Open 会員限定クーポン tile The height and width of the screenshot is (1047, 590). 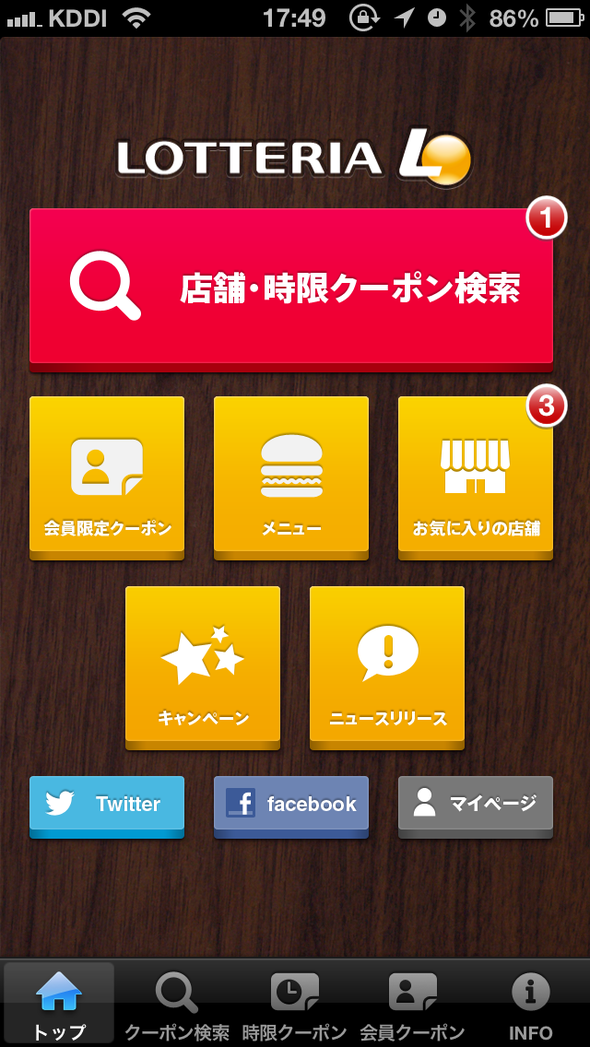107,477
